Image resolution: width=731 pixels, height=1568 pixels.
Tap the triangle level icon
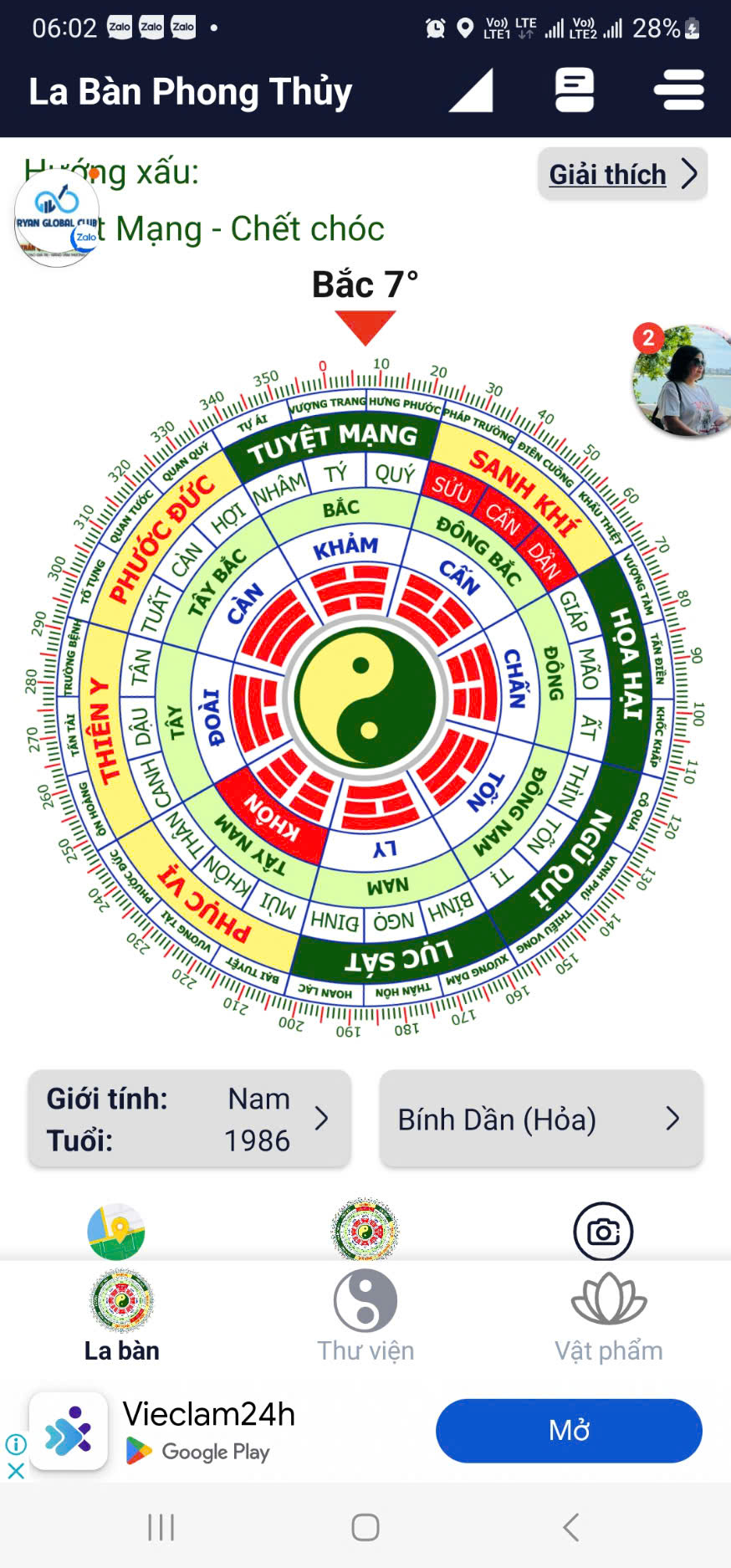coord(472,90)
